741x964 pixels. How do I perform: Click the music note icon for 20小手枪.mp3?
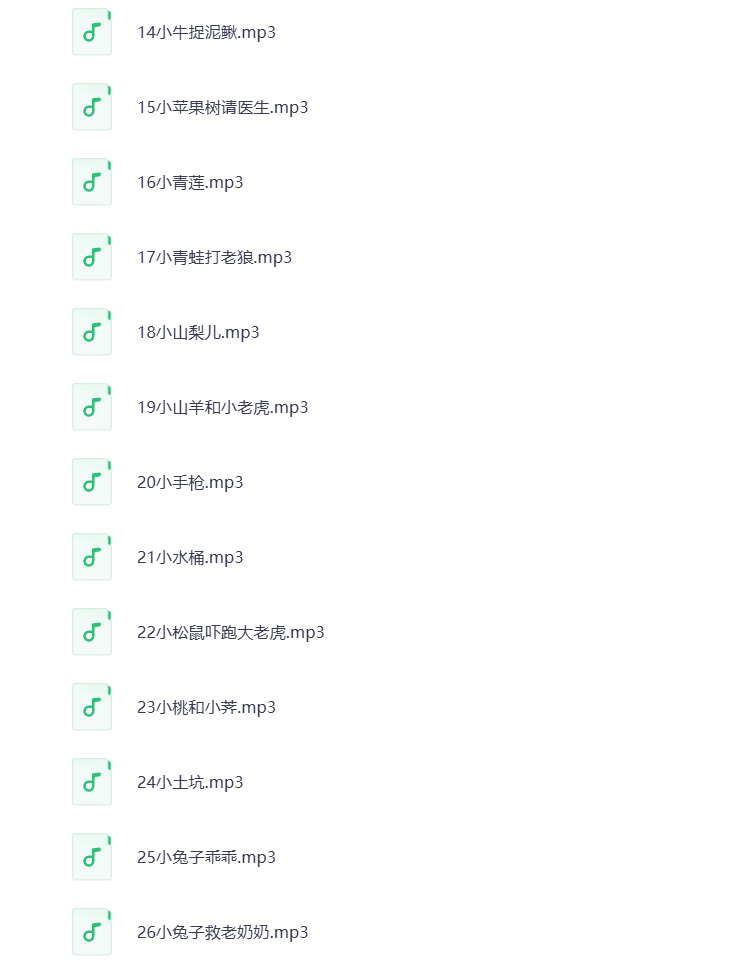pyautogui.click(x=91, y=481)
